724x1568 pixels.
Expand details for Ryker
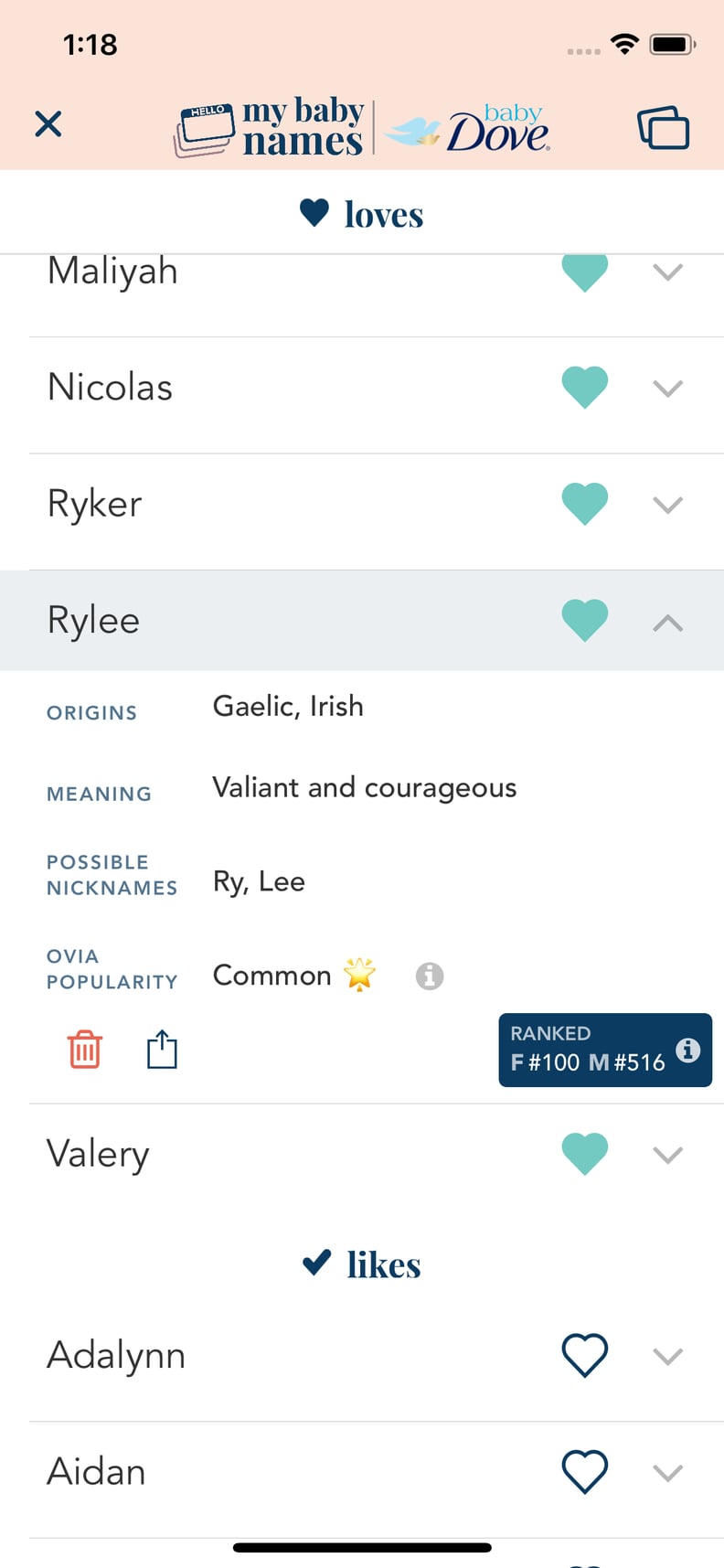(x=668, y=505)
